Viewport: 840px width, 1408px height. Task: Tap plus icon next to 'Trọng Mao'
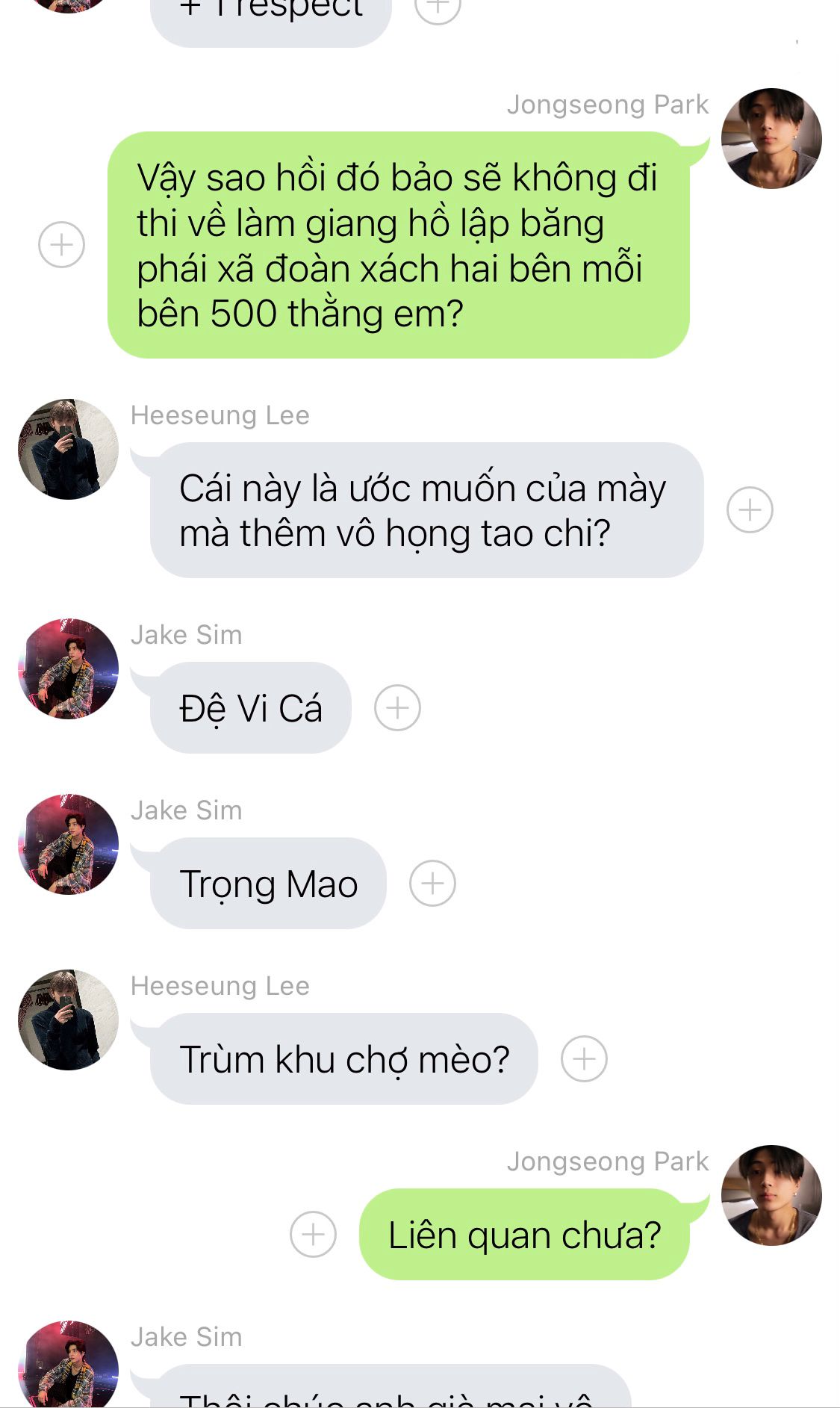pyautogui.click(x=432, y=883)
